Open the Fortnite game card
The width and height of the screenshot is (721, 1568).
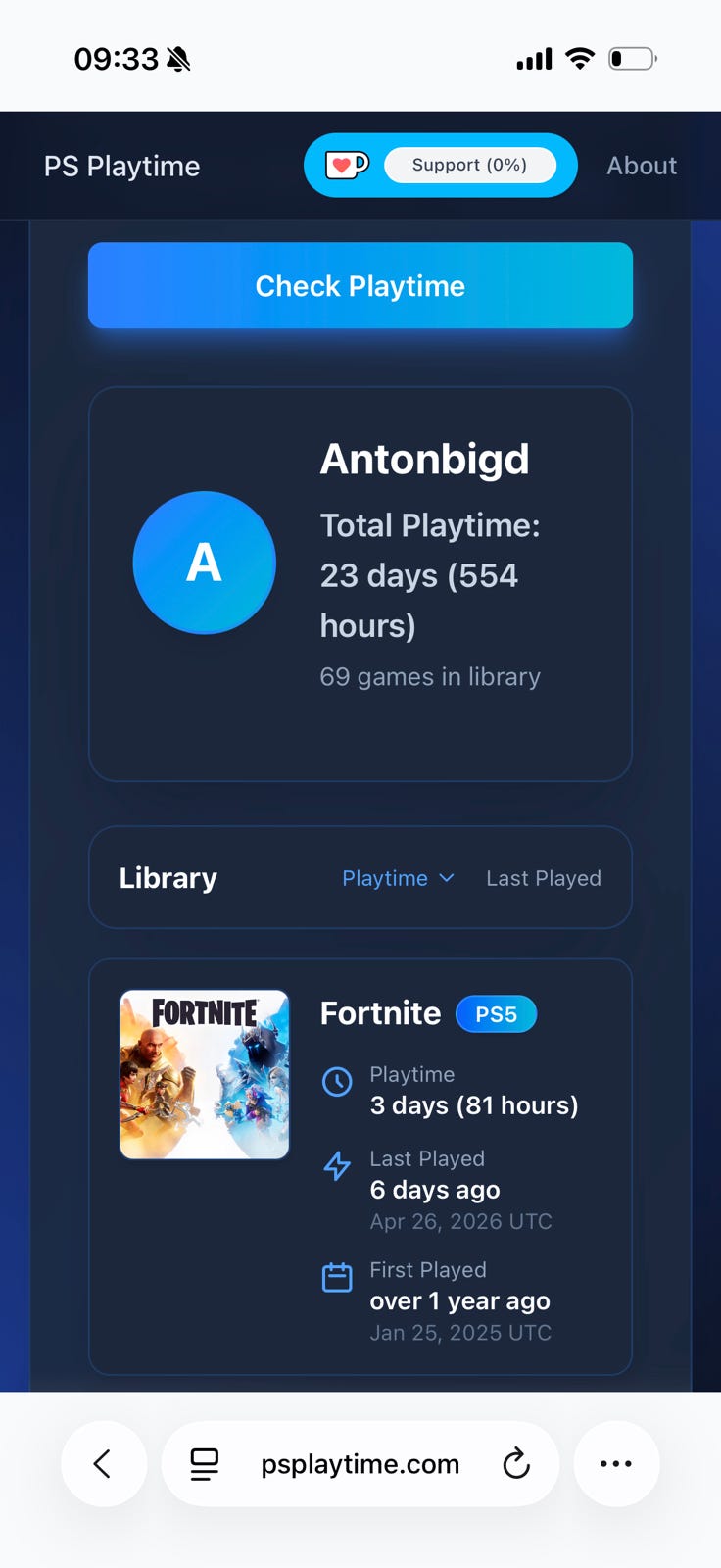click(360, 1166)
